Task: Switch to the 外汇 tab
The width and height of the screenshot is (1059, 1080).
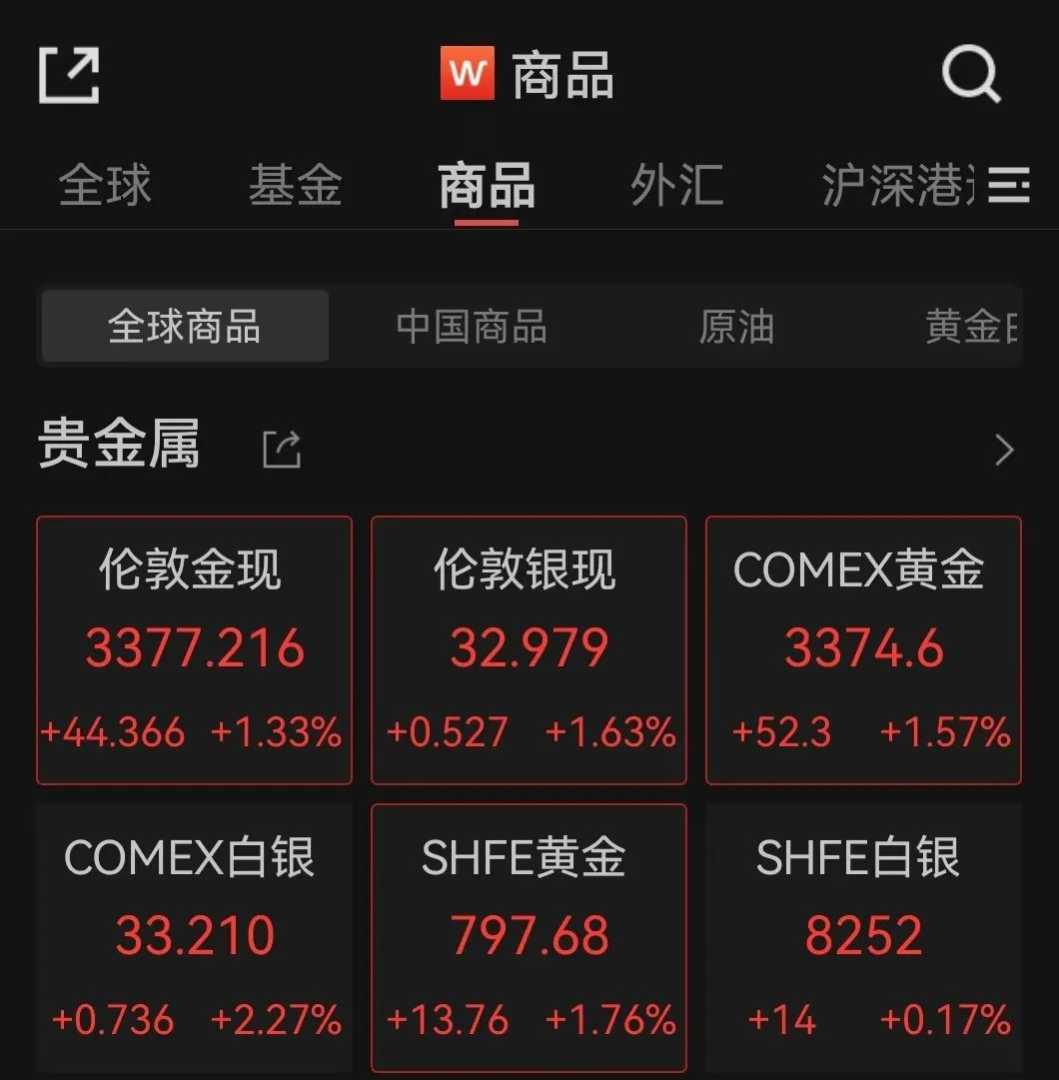Action: pos(677,186)
